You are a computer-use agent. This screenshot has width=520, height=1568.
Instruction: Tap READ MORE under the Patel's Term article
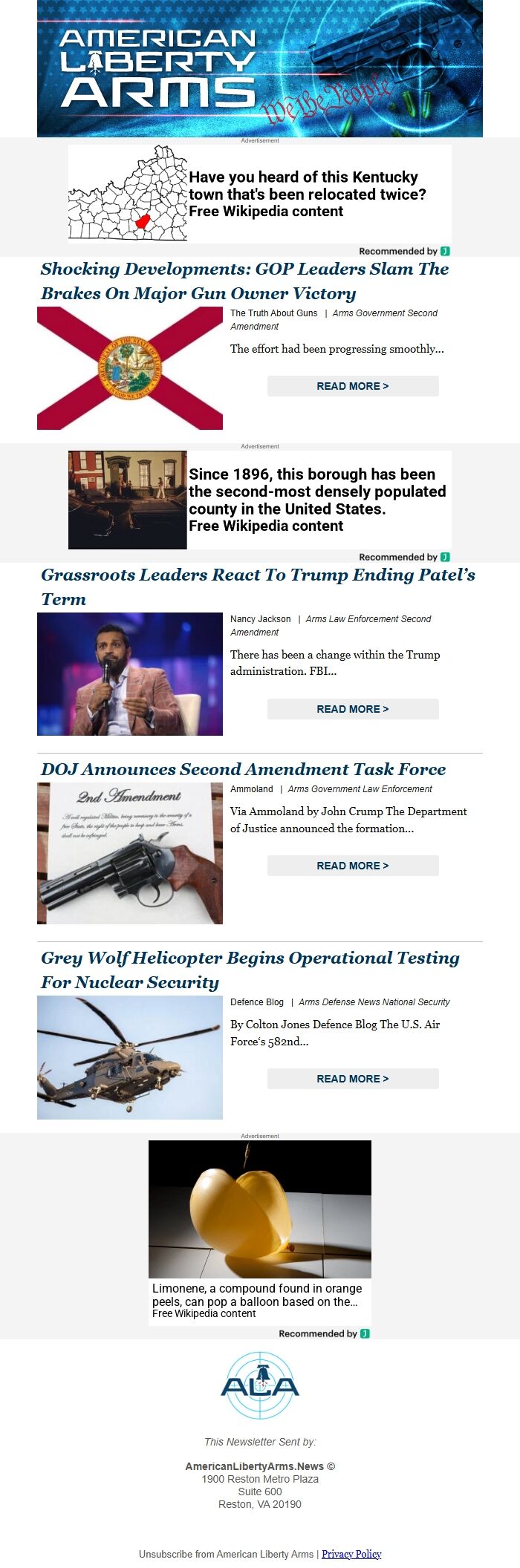click(x=353, y=709)
